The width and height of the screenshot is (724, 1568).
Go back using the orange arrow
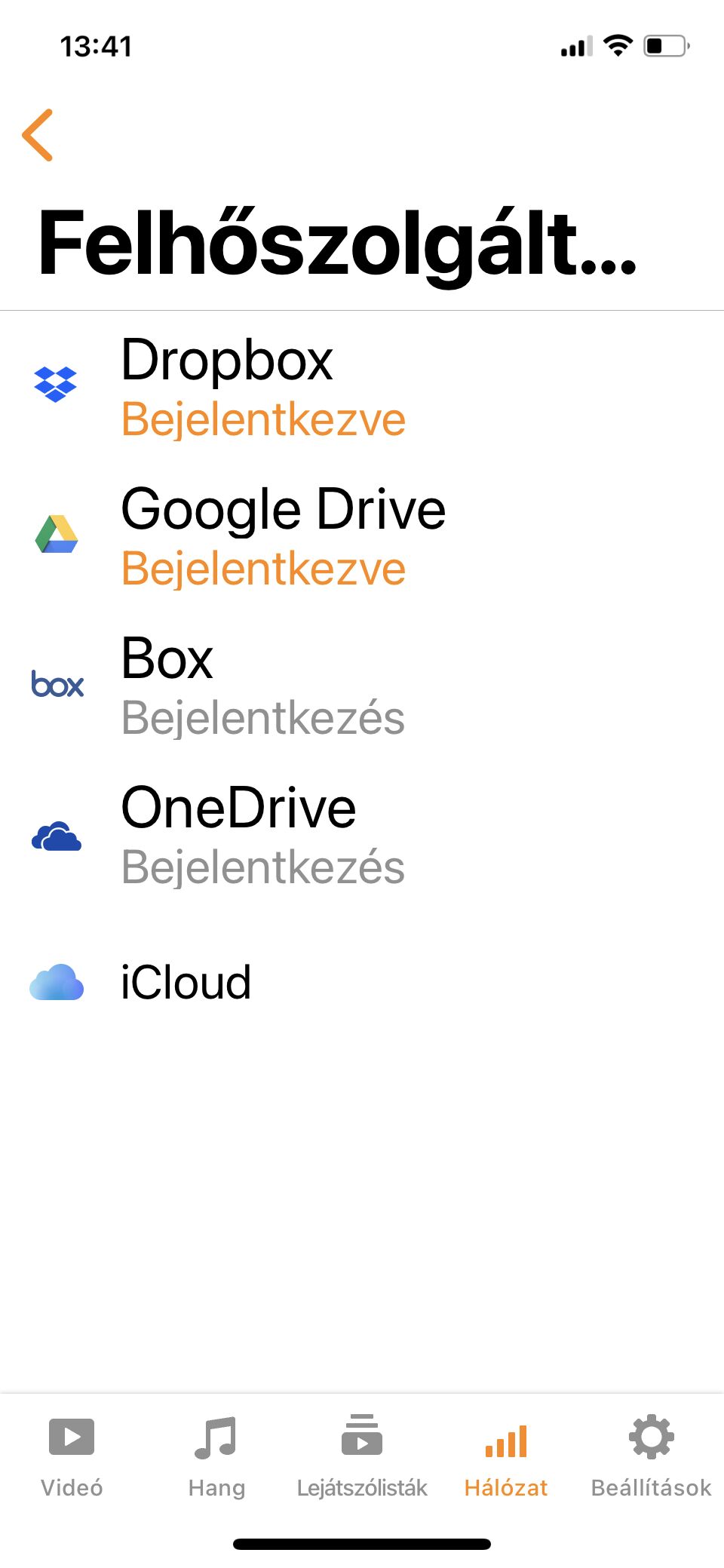click(x=38, y=135)
